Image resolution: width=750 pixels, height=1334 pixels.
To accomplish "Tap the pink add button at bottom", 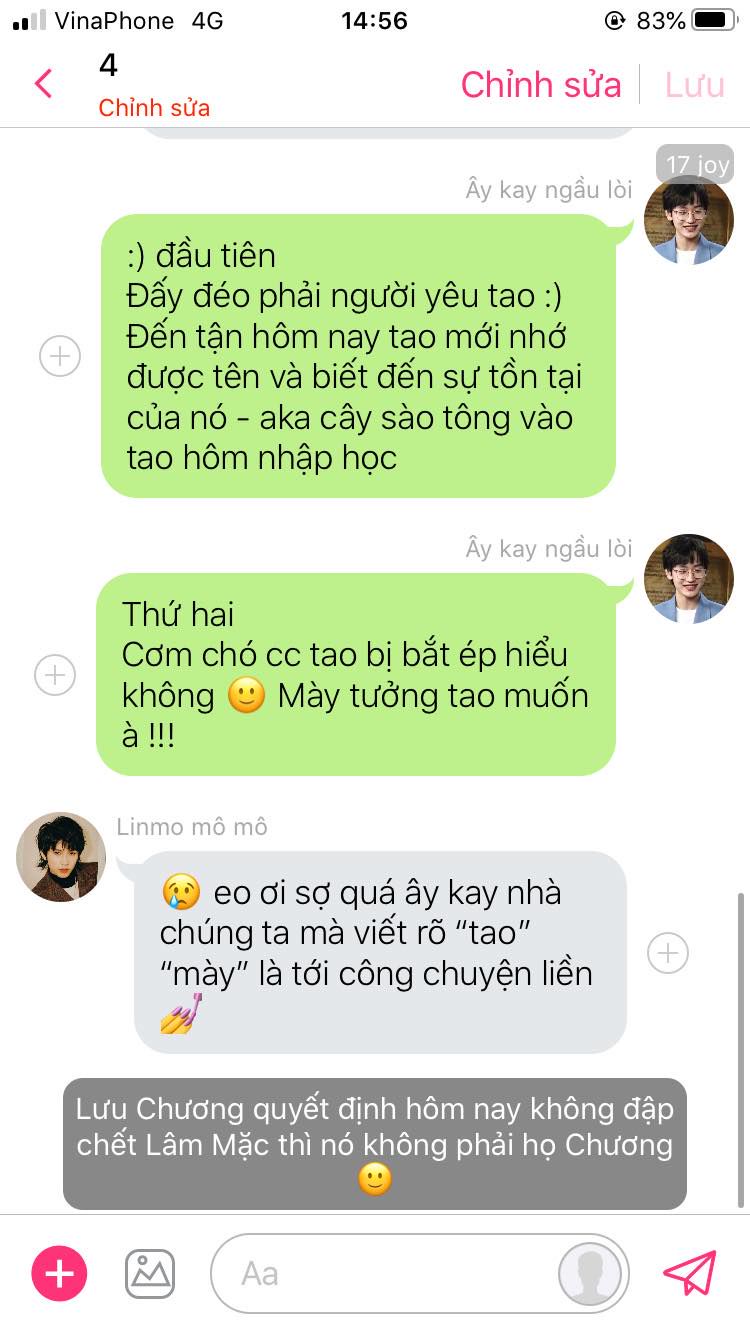I will tap(60, 1273).
